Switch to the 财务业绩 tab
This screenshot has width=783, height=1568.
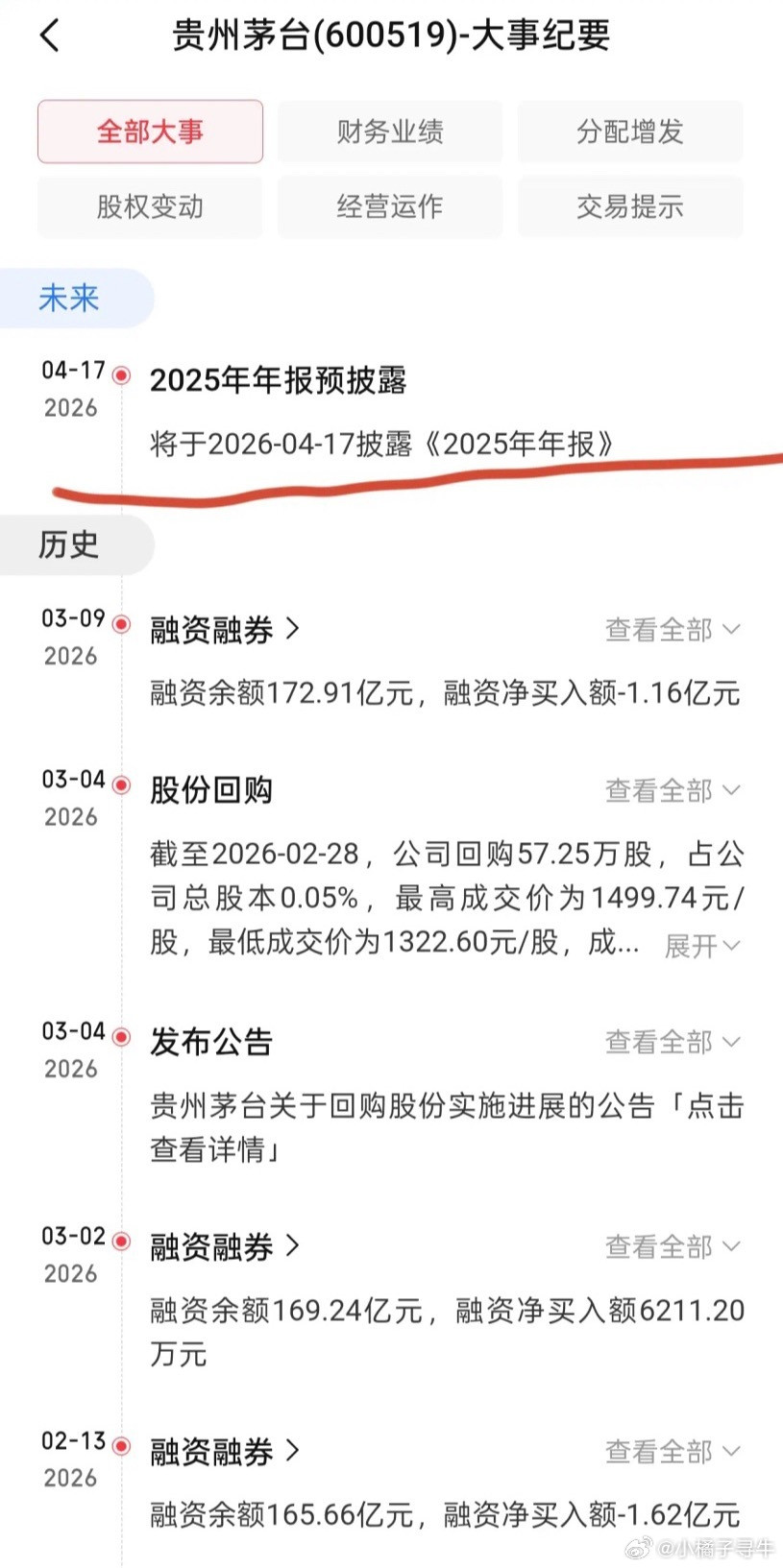coord(390,133)
